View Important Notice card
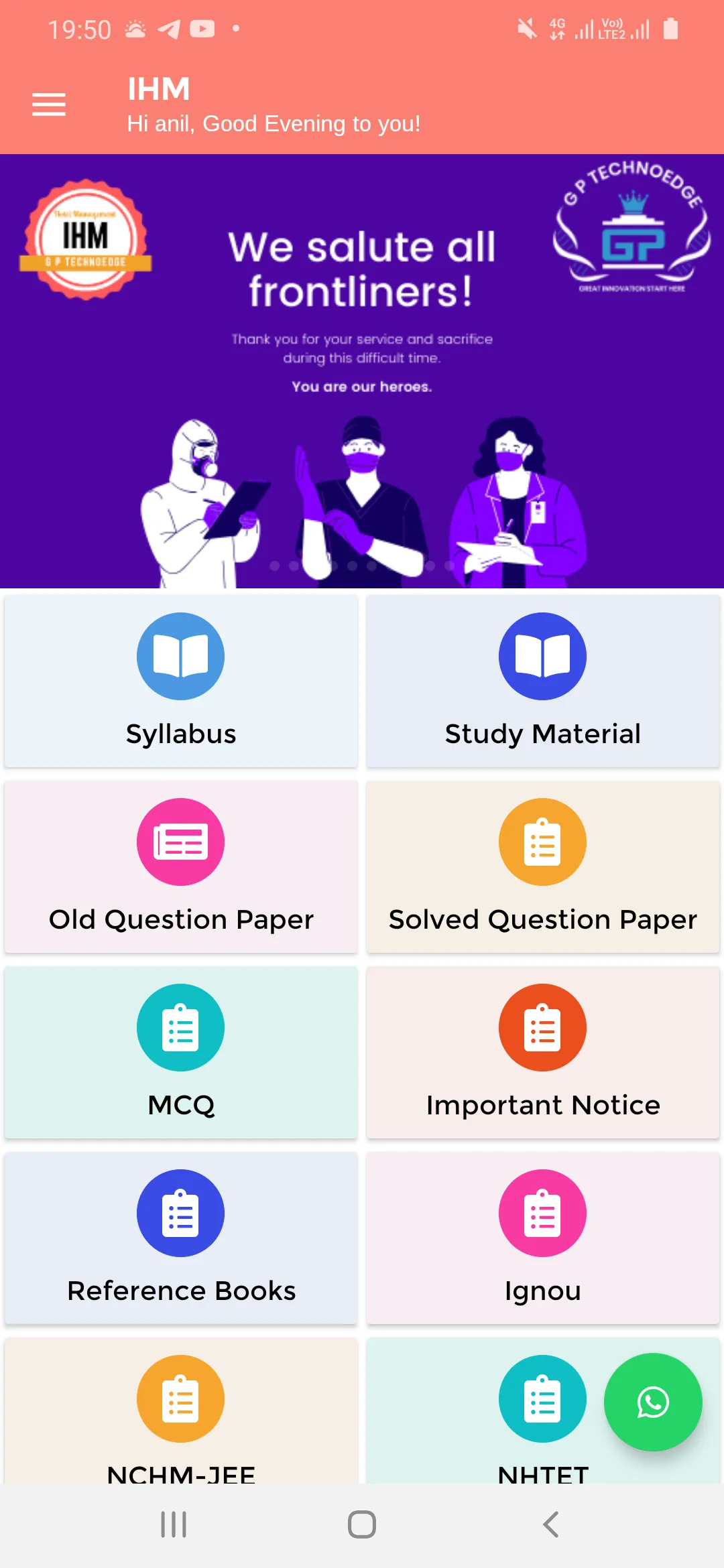Image resolution: width=724 pixels, height=1568 pixels. click(x=543, y=1052)
